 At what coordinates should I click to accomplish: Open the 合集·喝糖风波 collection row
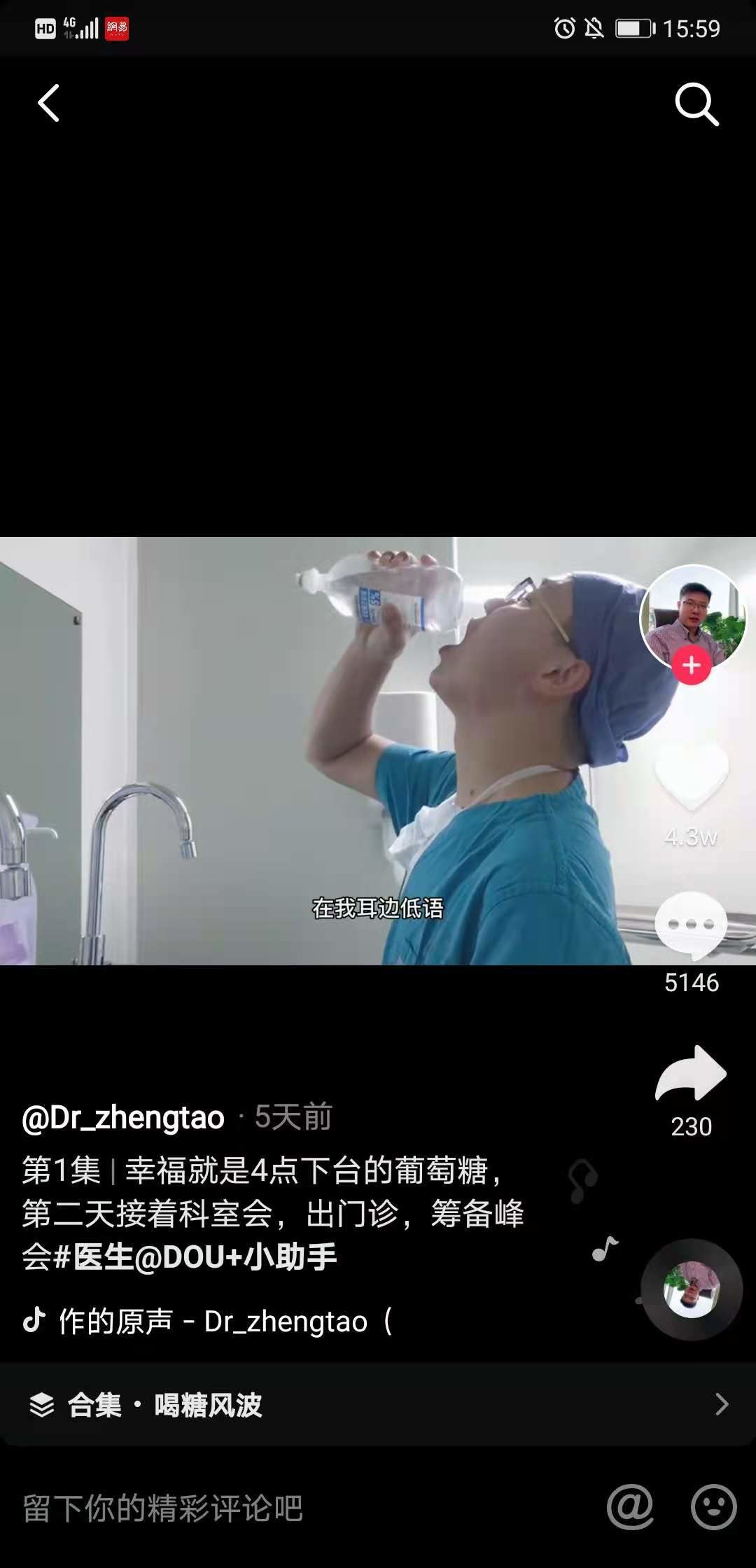pos(378,1404)
